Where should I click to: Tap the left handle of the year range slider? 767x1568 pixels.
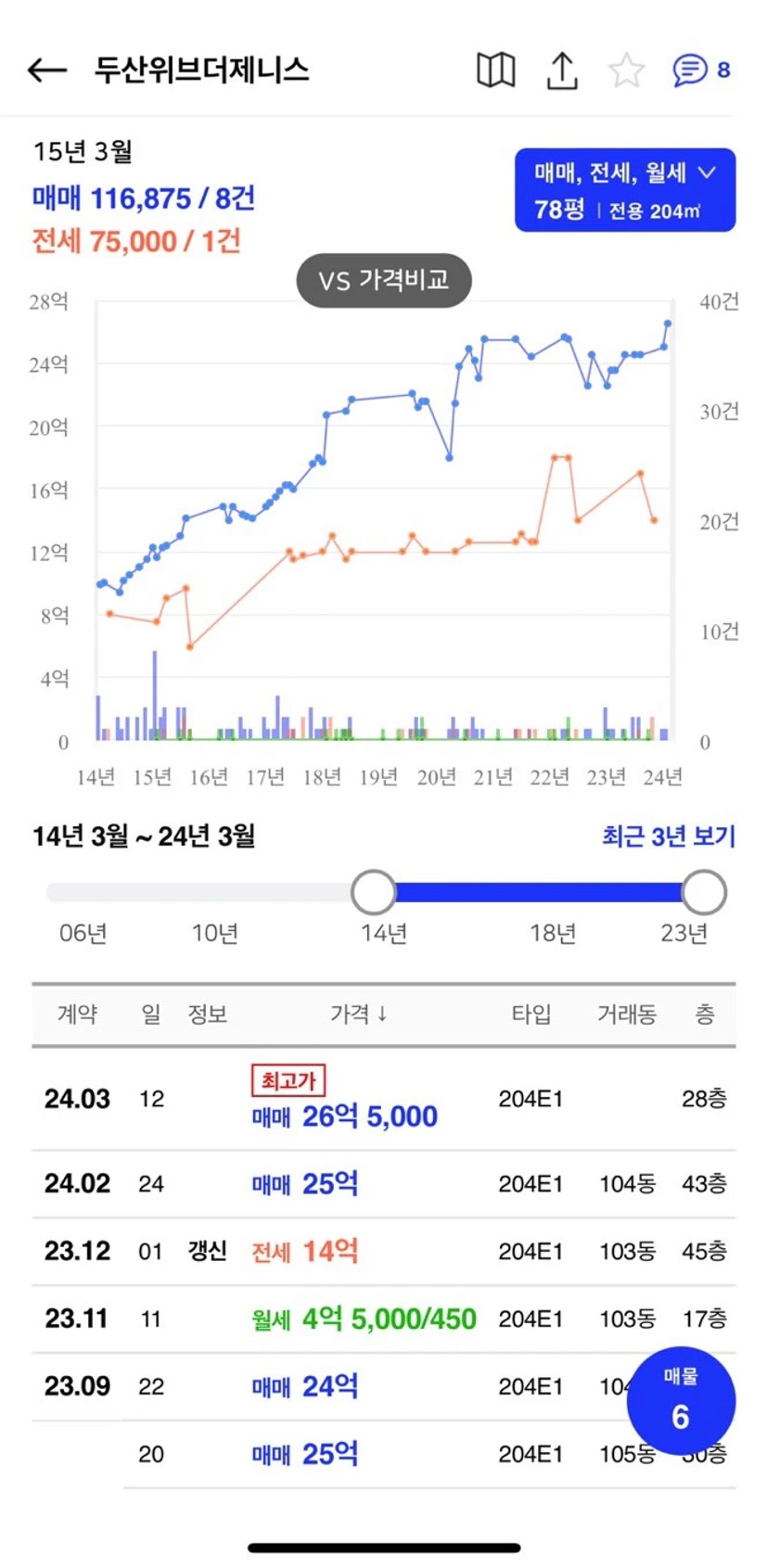tap(374, 892)
